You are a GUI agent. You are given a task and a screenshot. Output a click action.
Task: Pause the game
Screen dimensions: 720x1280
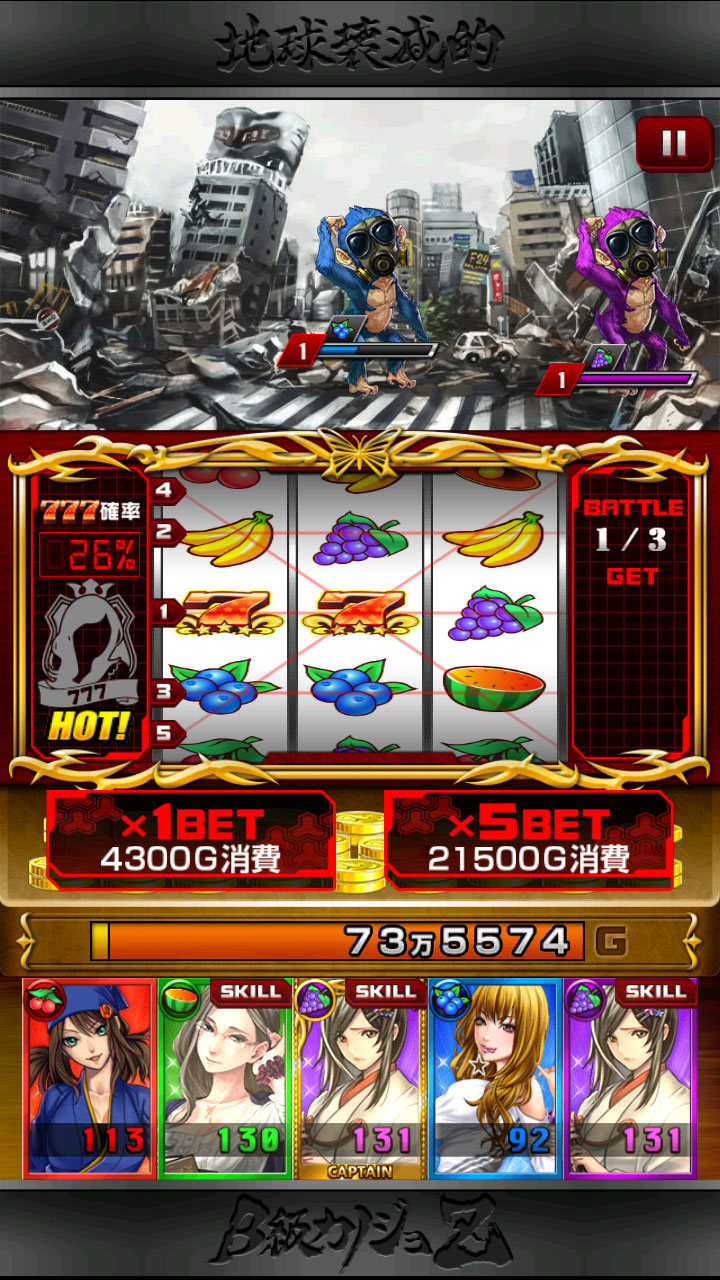[x=674, y=143]
